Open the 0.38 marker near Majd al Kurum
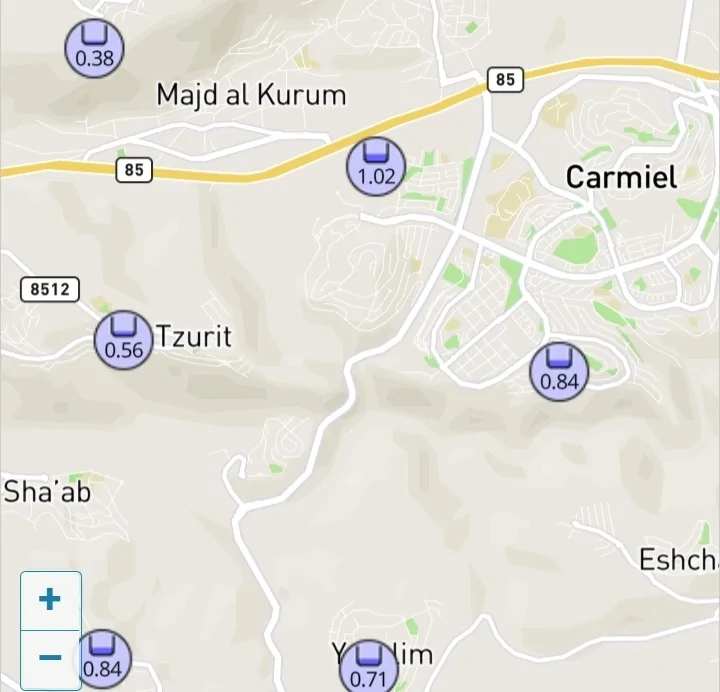The image size is (720, 692). coord(94,47)
